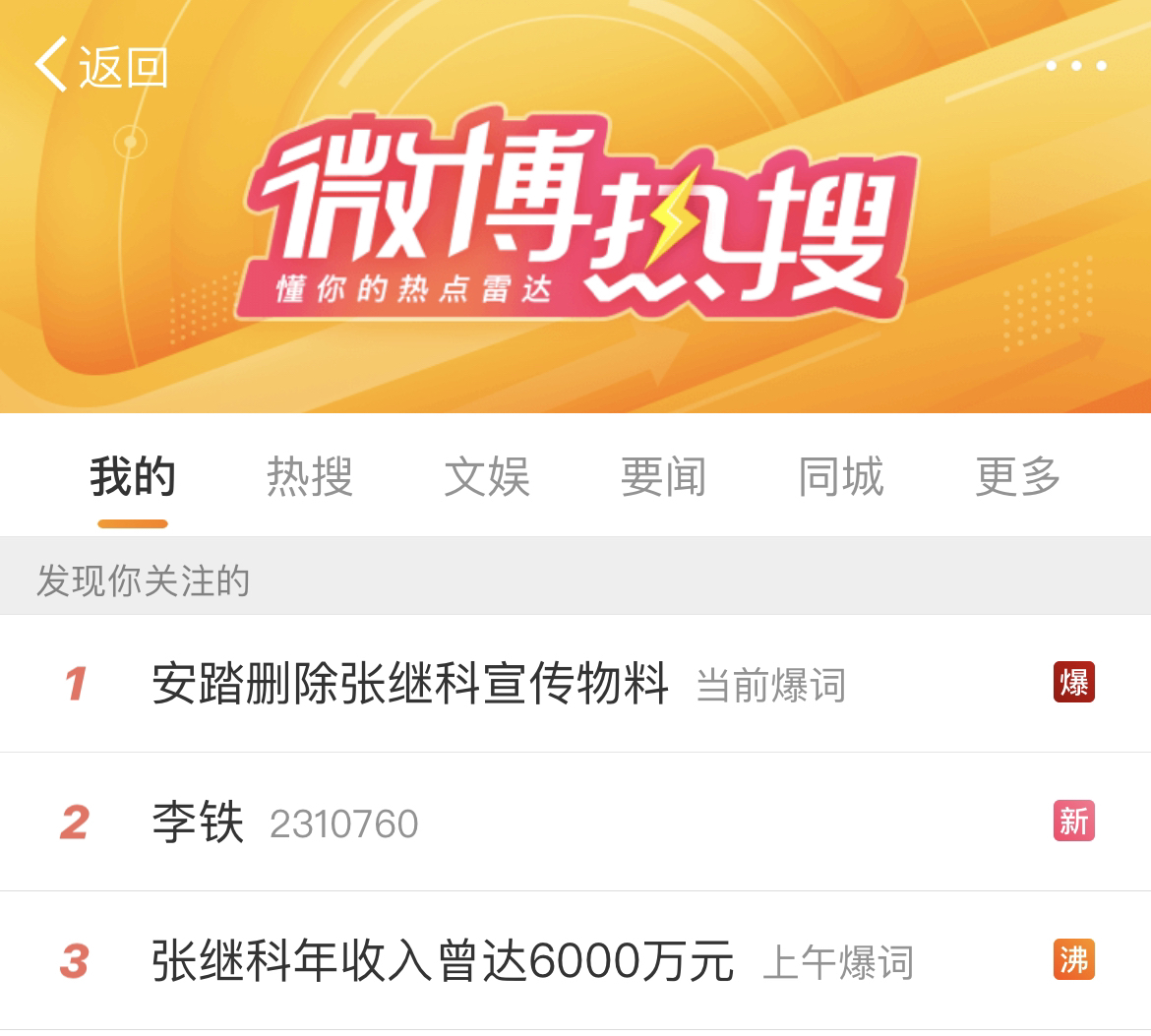The height and width of the screenshot is (1036, 1151).
Task: Open the 要闻 tab
Action: click(x=664, y=478)
